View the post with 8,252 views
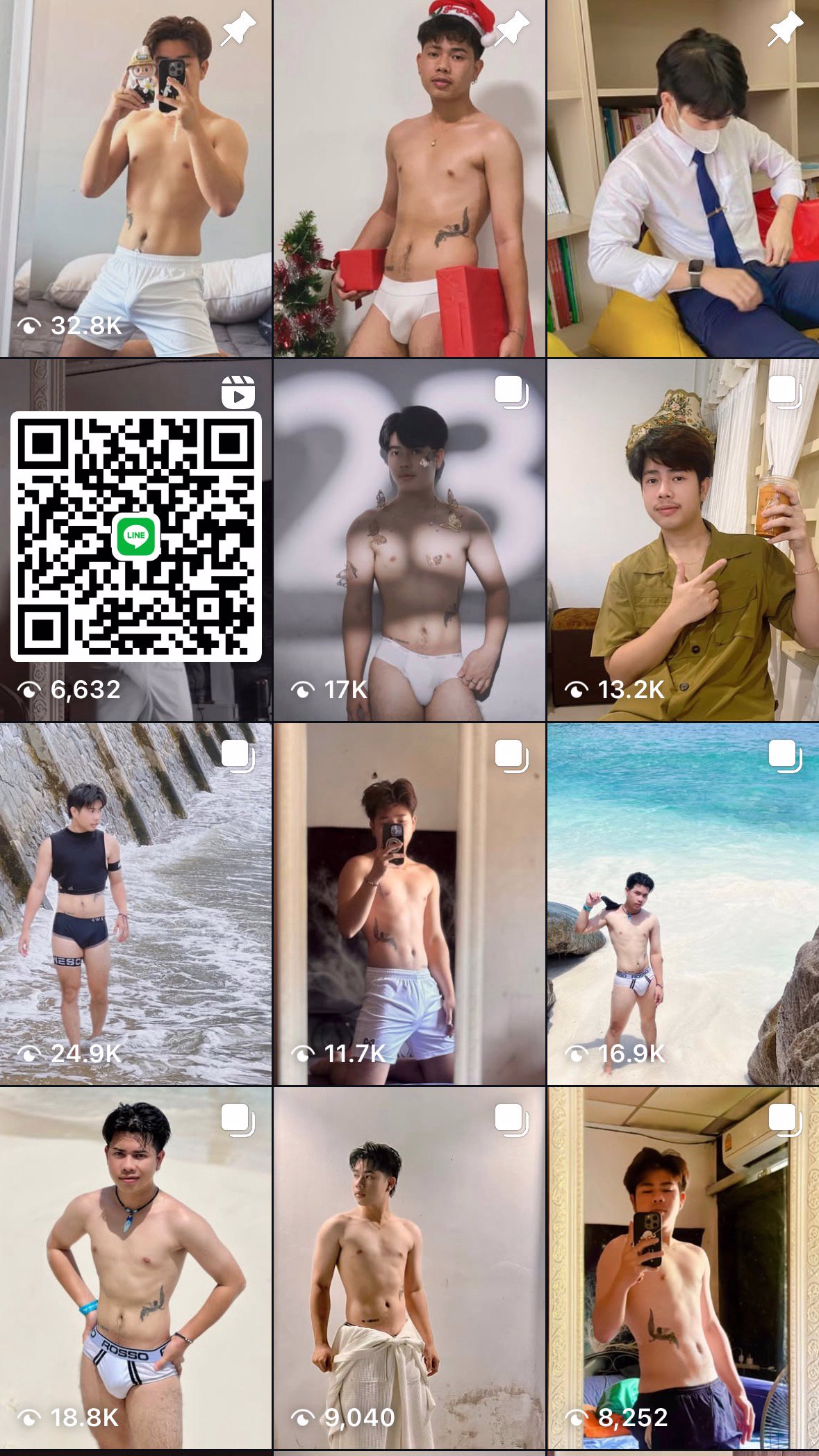The height and width of the screenshot is (1456, 819). (683, 1268)
